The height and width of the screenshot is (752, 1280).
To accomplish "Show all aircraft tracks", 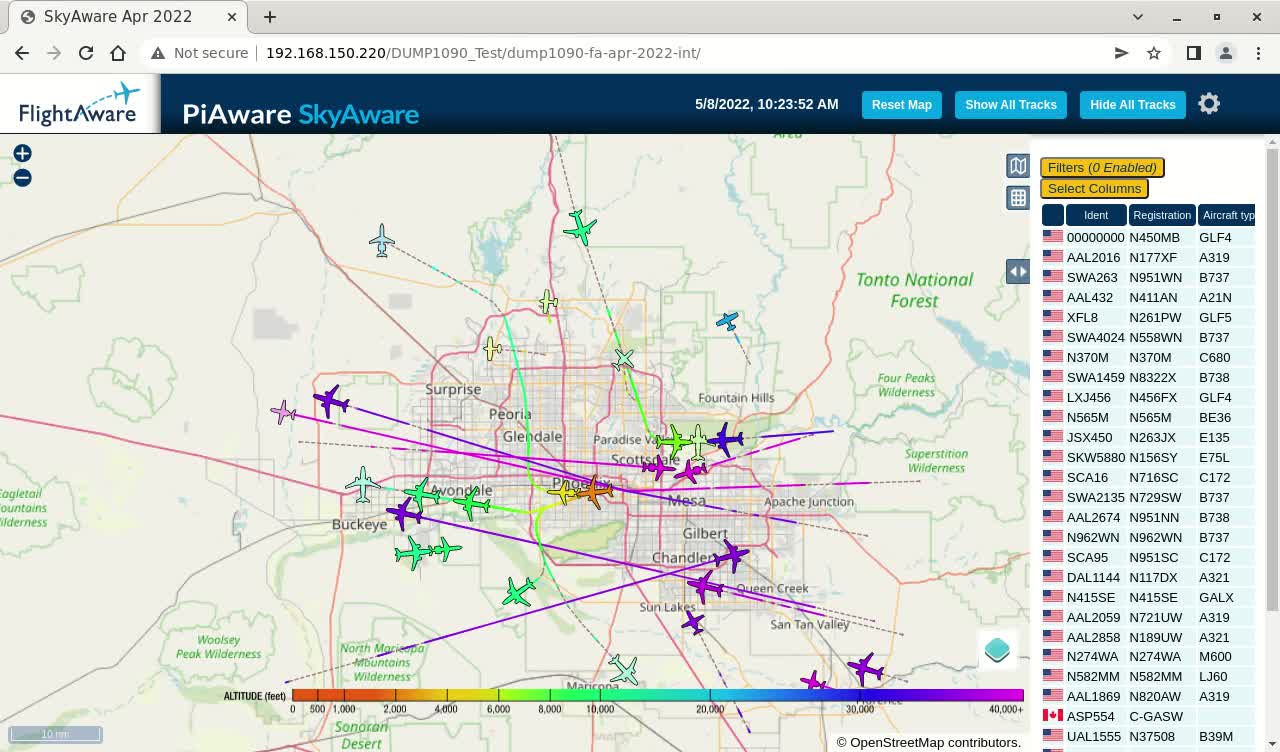I will pos(1010,105).
